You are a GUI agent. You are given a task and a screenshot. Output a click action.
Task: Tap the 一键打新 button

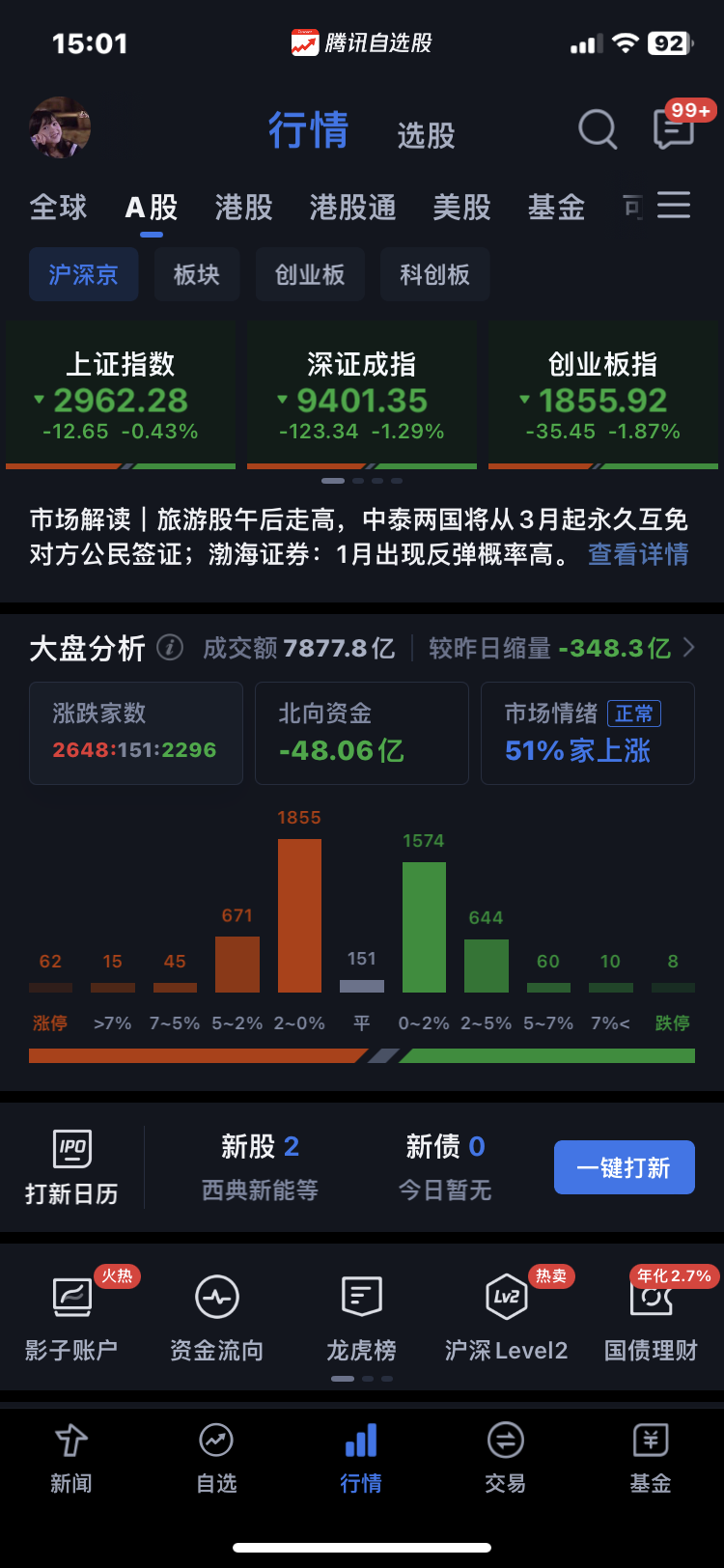(625, 1167)
